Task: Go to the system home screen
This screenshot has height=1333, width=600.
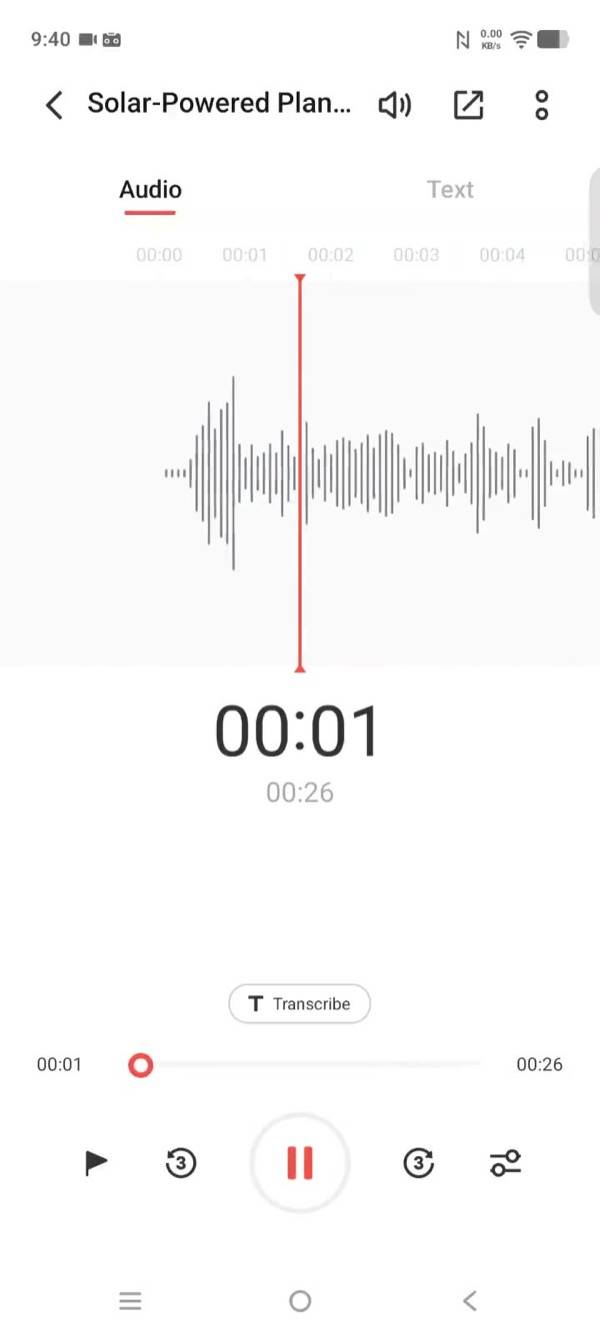Action: (300, 1300)
